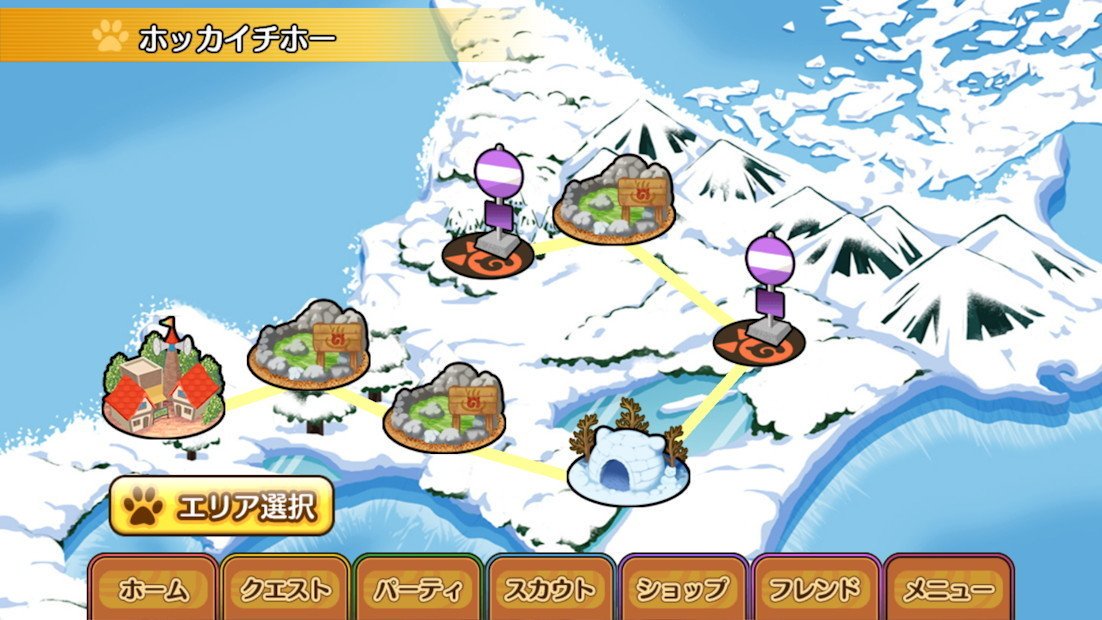Viewport: 1102px width, 620px height.
Task: Go to the ホーム tab
Action: (153, 589)
